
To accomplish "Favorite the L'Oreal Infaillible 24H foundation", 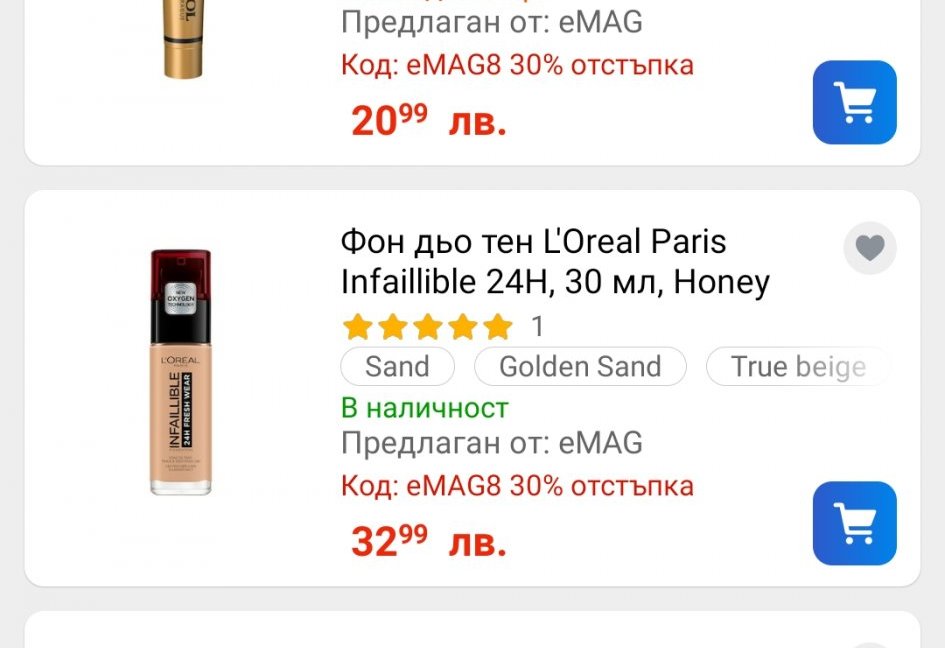I will click(870, 248).
